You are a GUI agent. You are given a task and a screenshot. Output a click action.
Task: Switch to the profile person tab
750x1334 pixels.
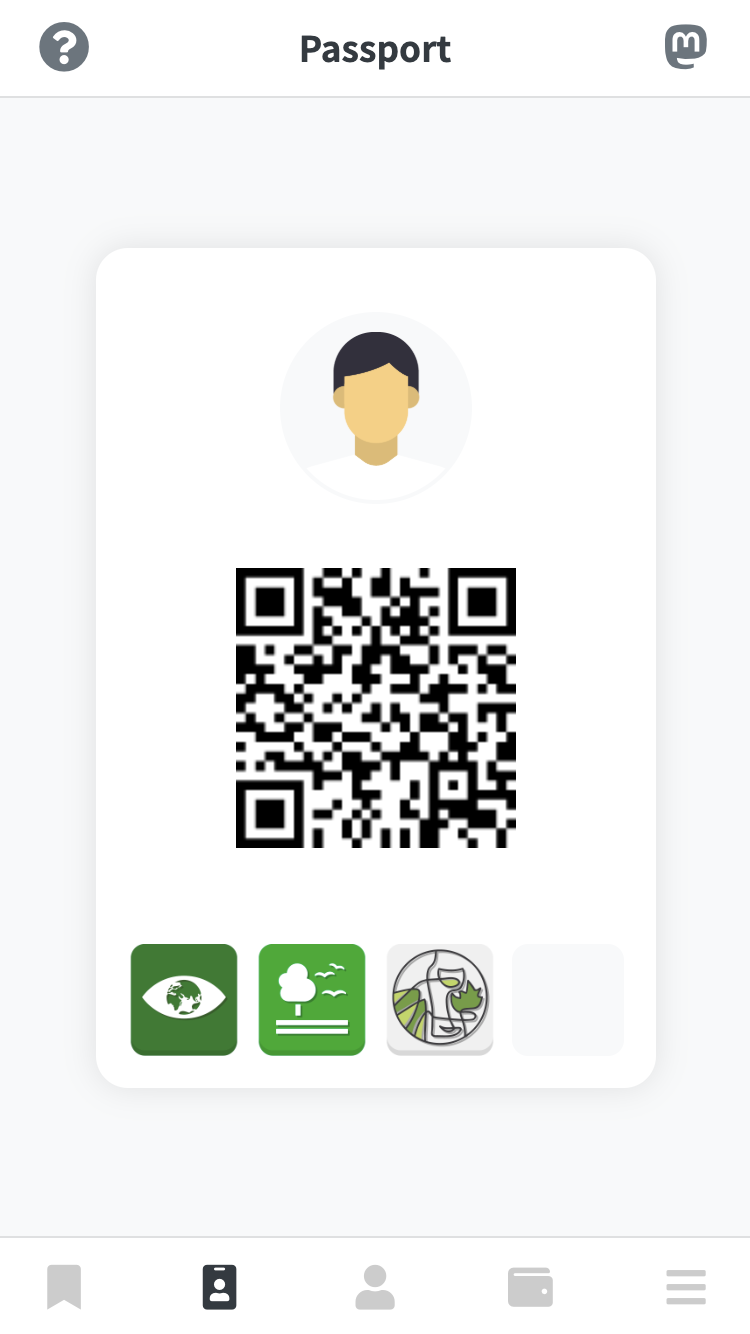coord(375,1286)
